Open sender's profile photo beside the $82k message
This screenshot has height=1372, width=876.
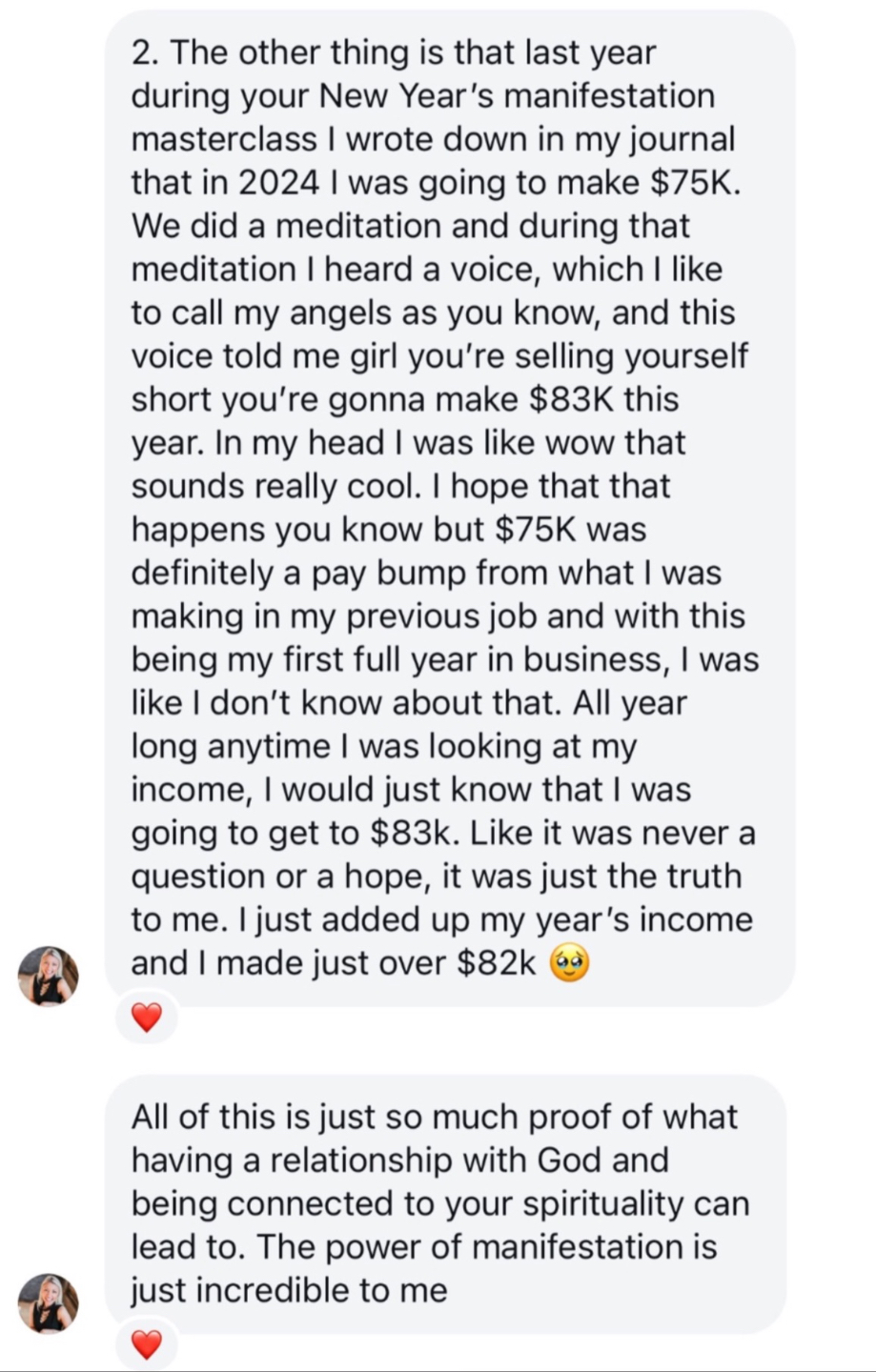coord(48,976)
